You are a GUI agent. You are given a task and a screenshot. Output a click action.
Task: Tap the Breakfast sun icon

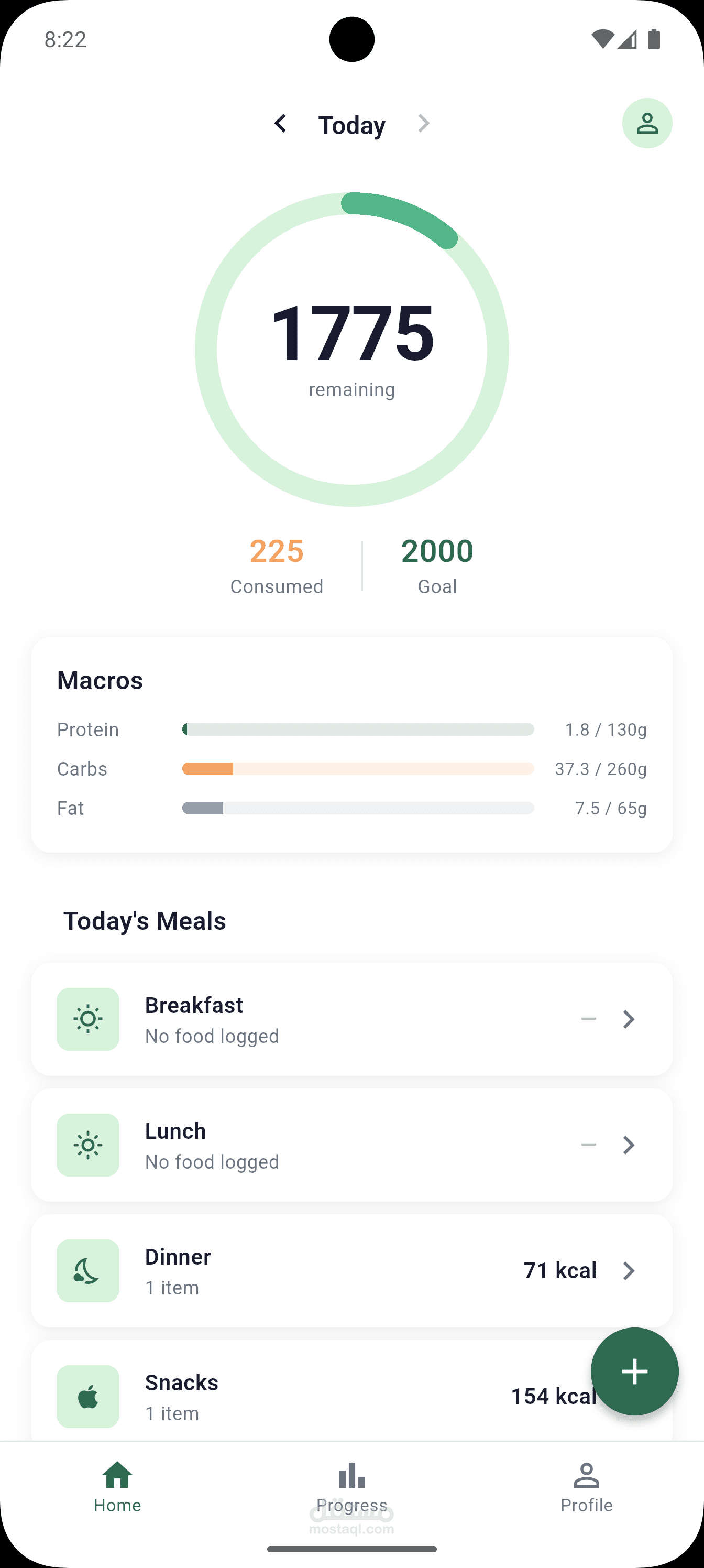tap(87, 1019)
